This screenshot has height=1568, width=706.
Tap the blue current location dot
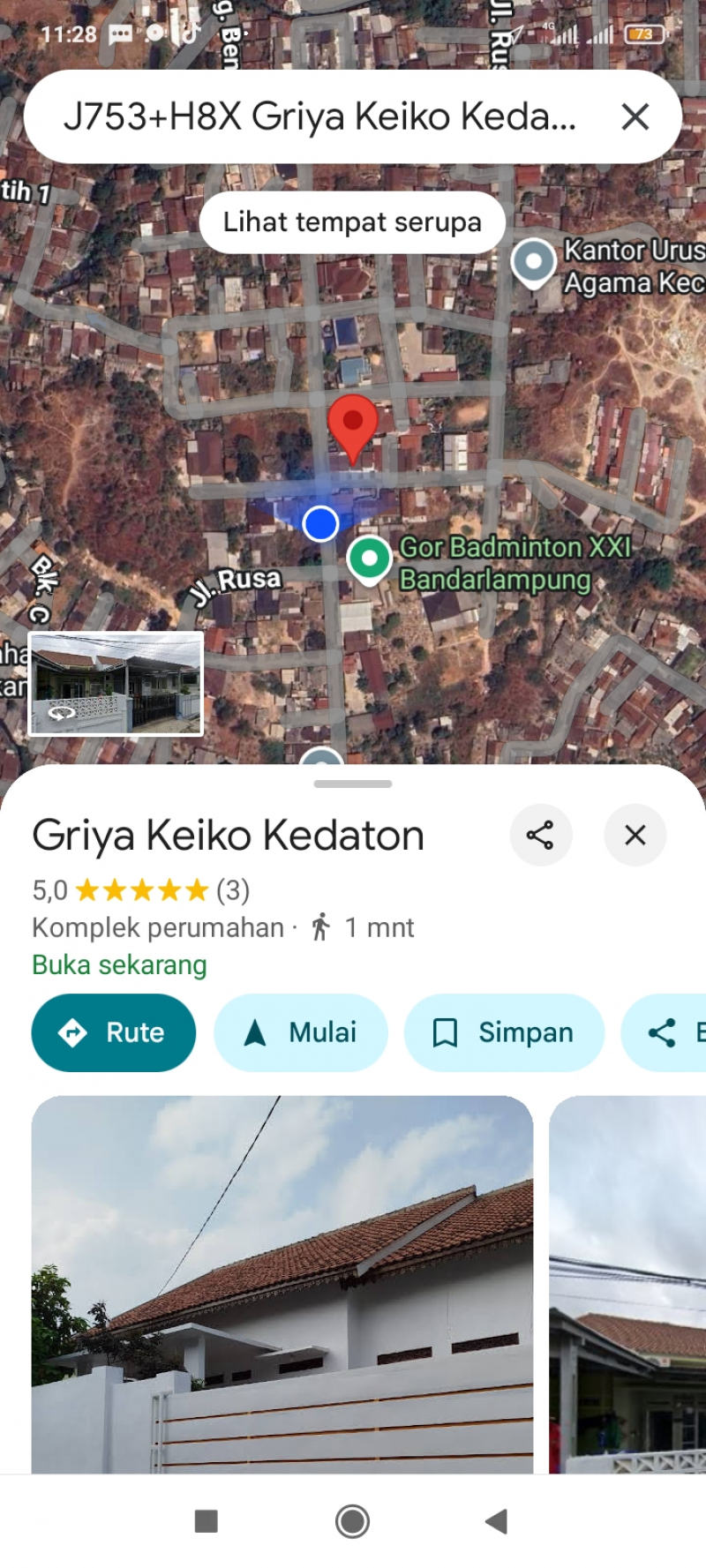tap(321, 522)
